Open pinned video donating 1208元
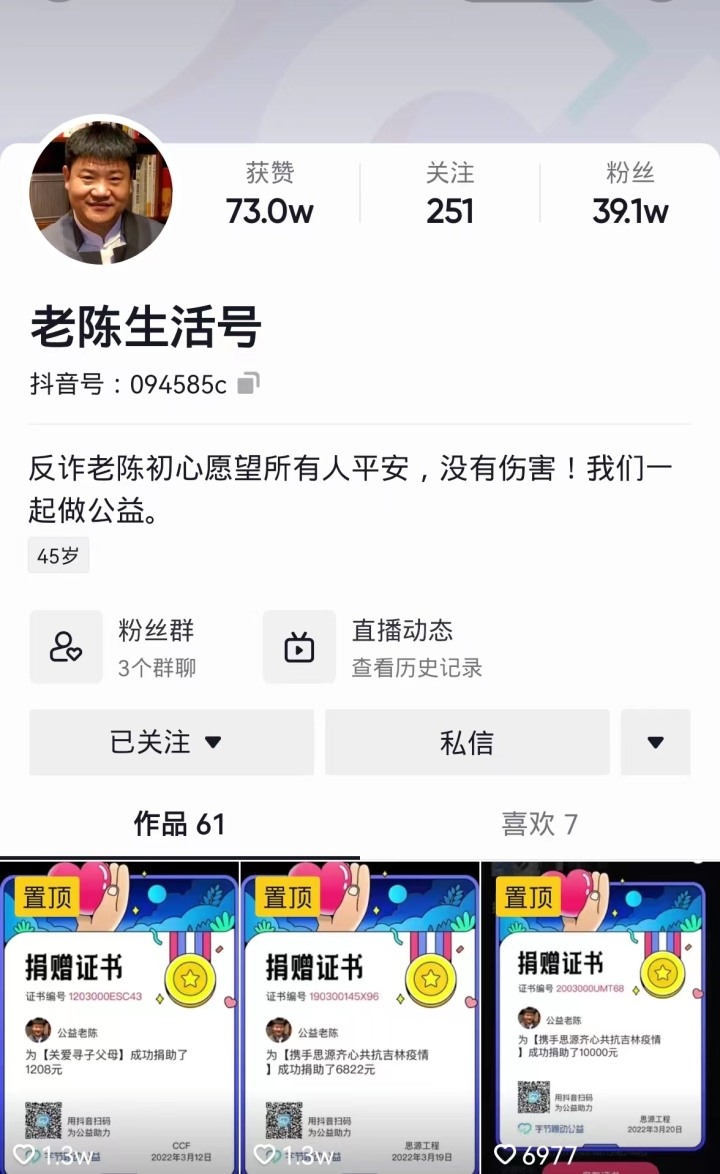Viewport: 720px width, 1174px height. pos(119,1015)
